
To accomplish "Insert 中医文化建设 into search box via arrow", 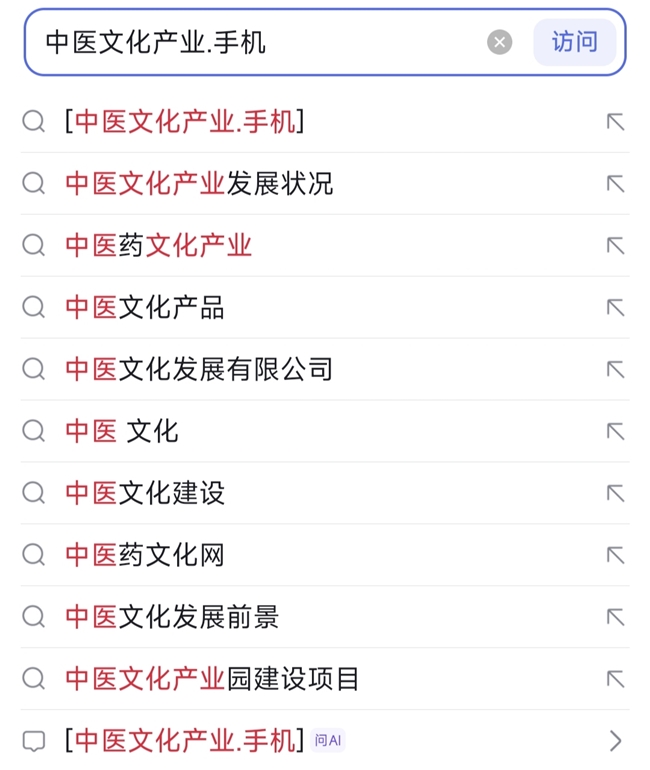I will click(x=615, y=493).
